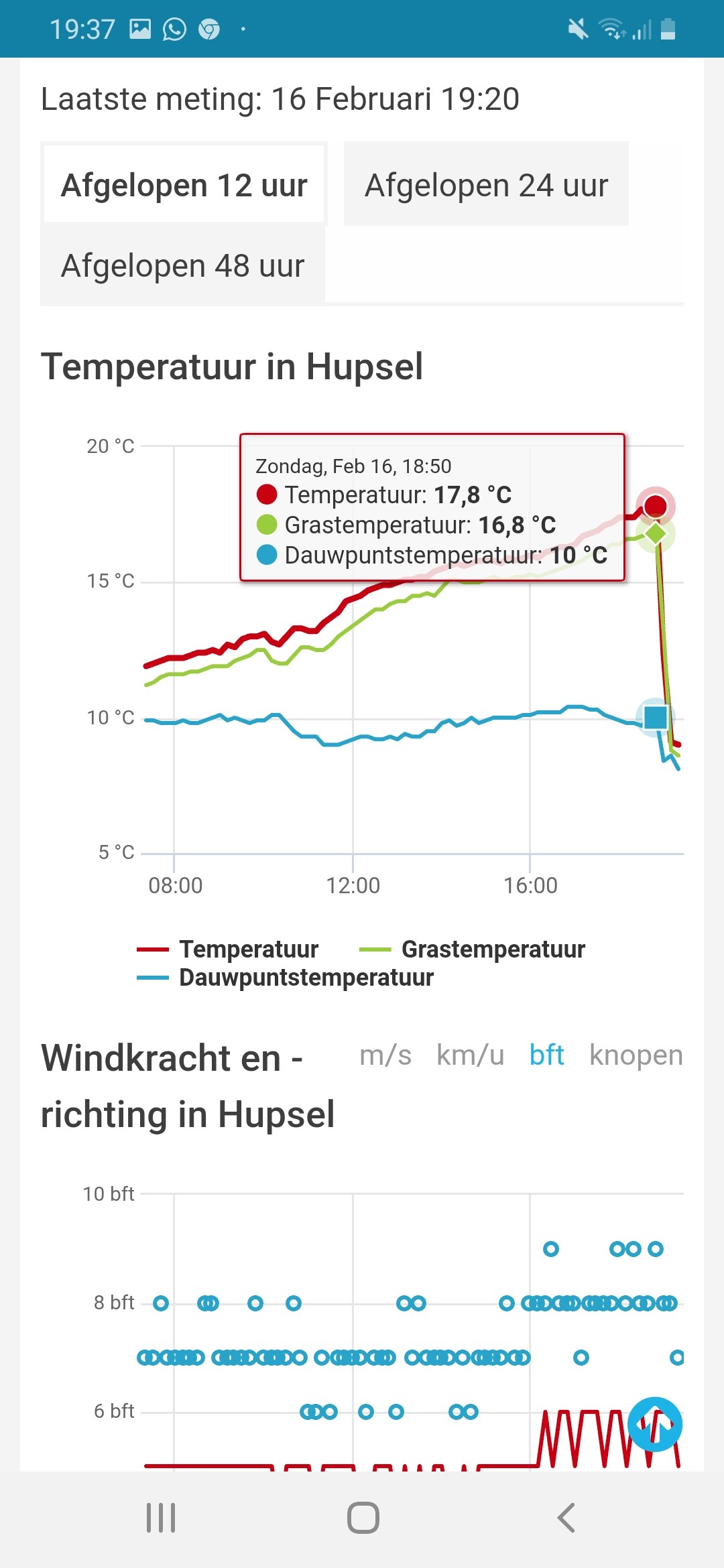Toggle the Temperatuur series in the legend
The height and width of the screenshot is (1568, 724).
[x=228, y=949]
